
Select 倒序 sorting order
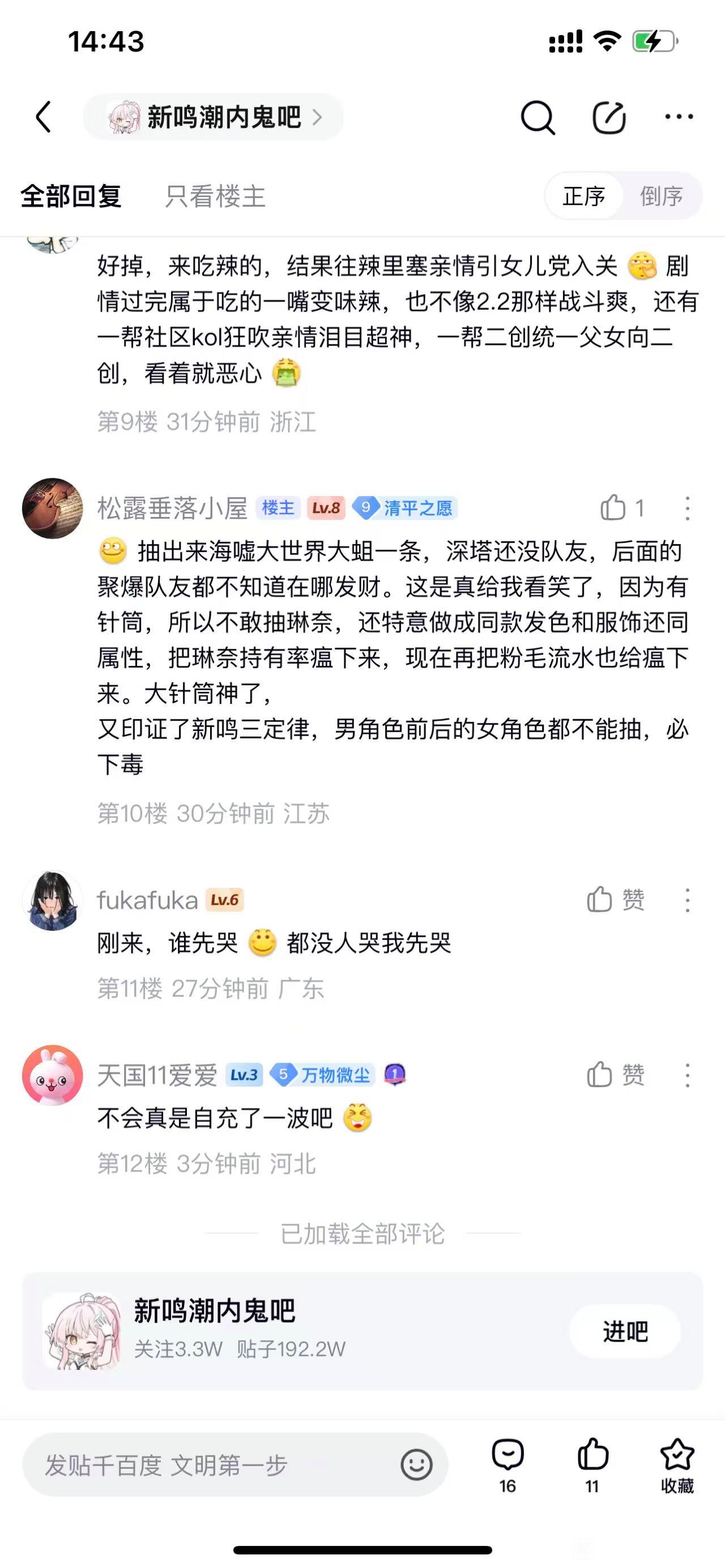pos(660,196)
